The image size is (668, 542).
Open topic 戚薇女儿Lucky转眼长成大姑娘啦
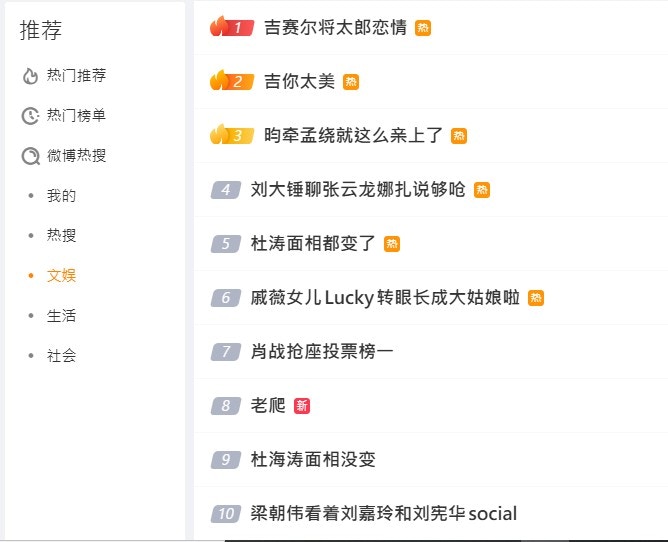coord(385,298)
